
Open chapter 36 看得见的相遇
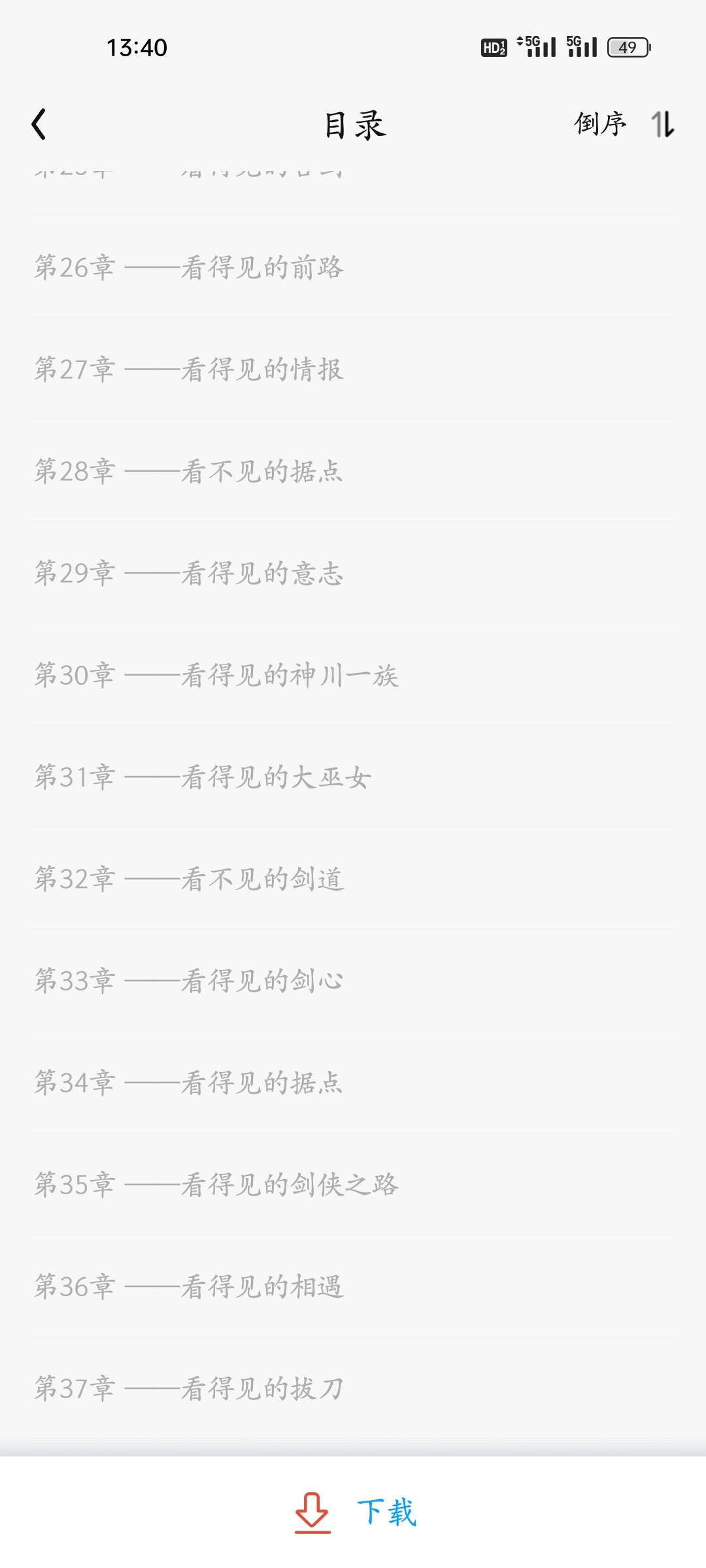[x=190, y=1286]
